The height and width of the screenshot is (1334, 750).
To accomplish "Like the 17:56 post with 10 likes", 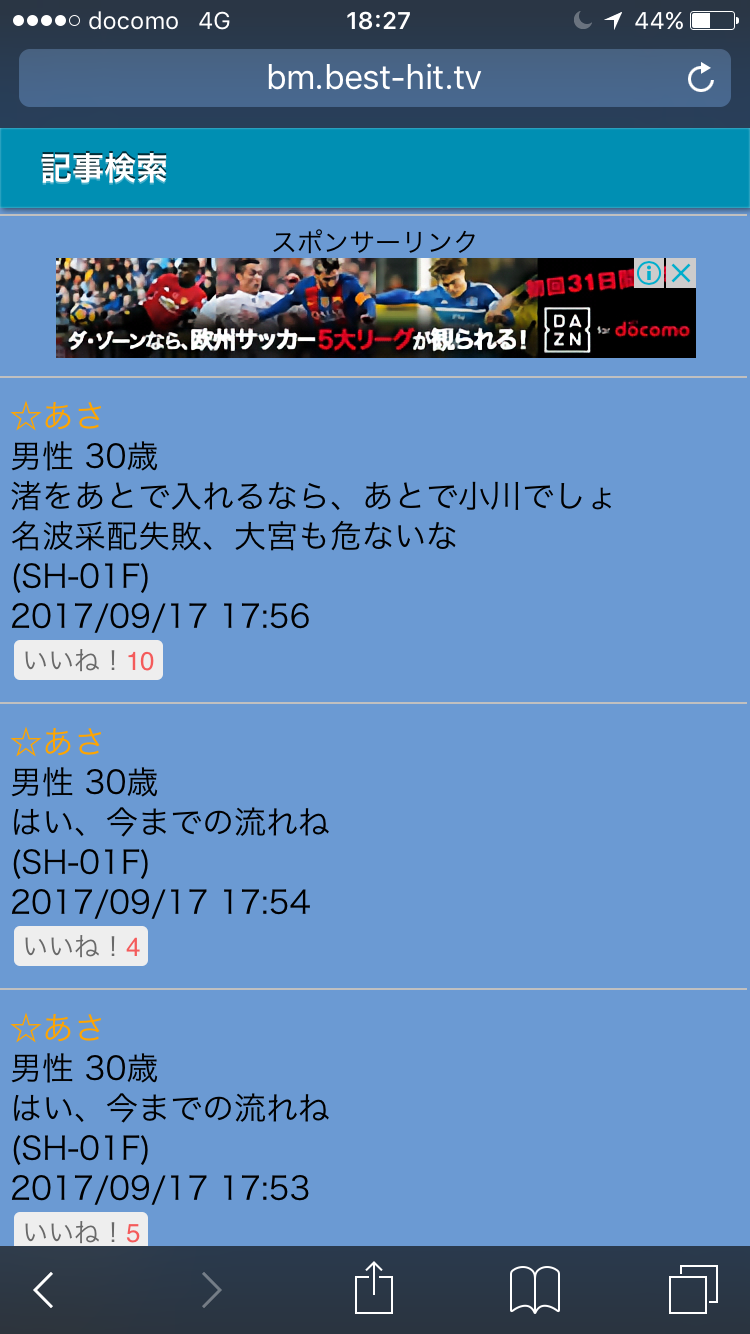I will pos(88,661).
